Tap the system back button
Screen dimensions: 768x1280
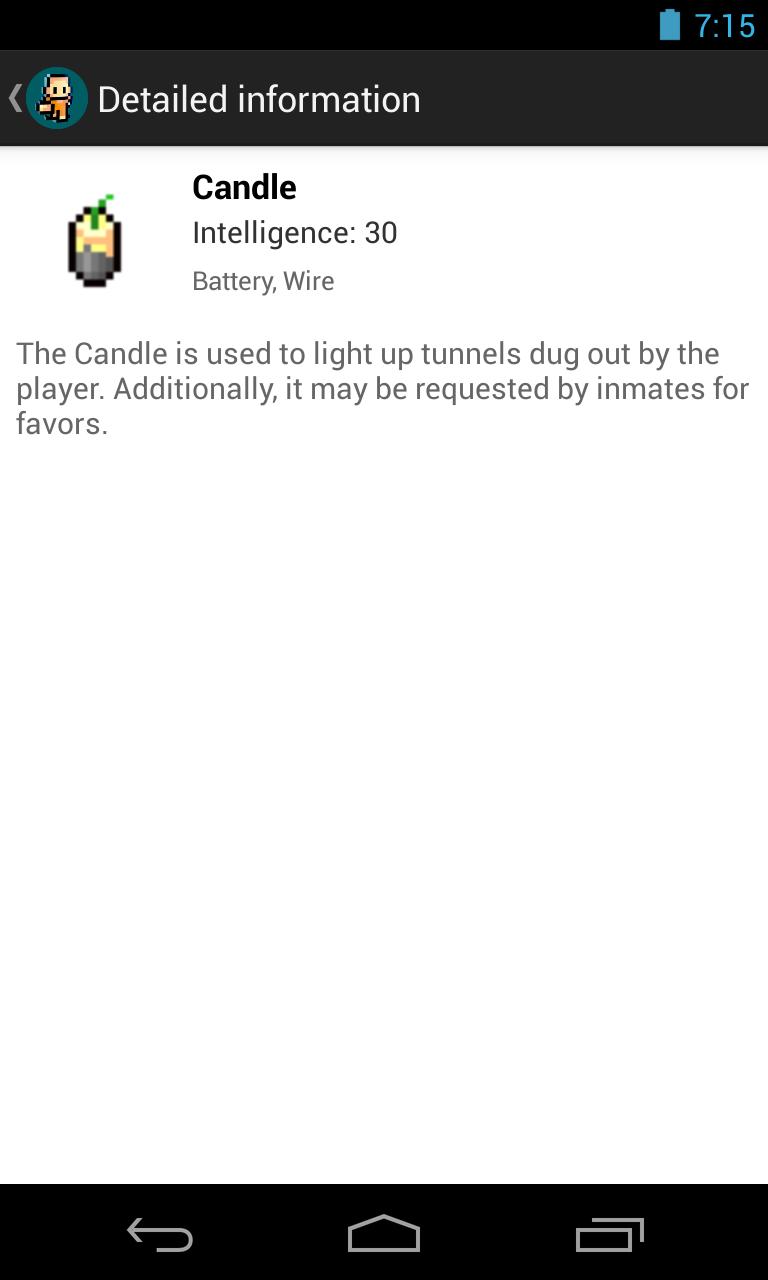click(160, 1235)
